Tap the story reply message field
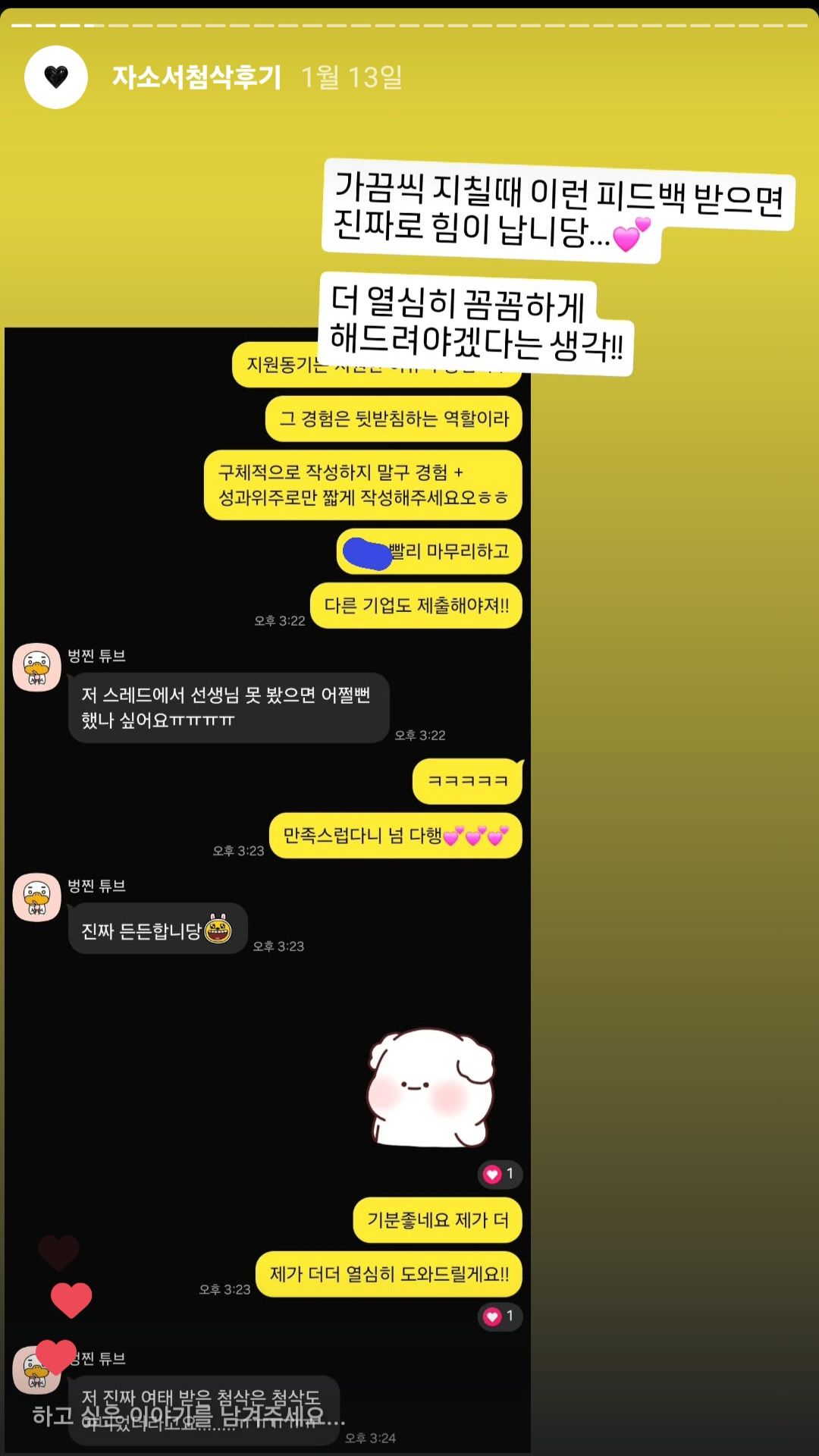 pyautogui.click(x=190, y=1415)
